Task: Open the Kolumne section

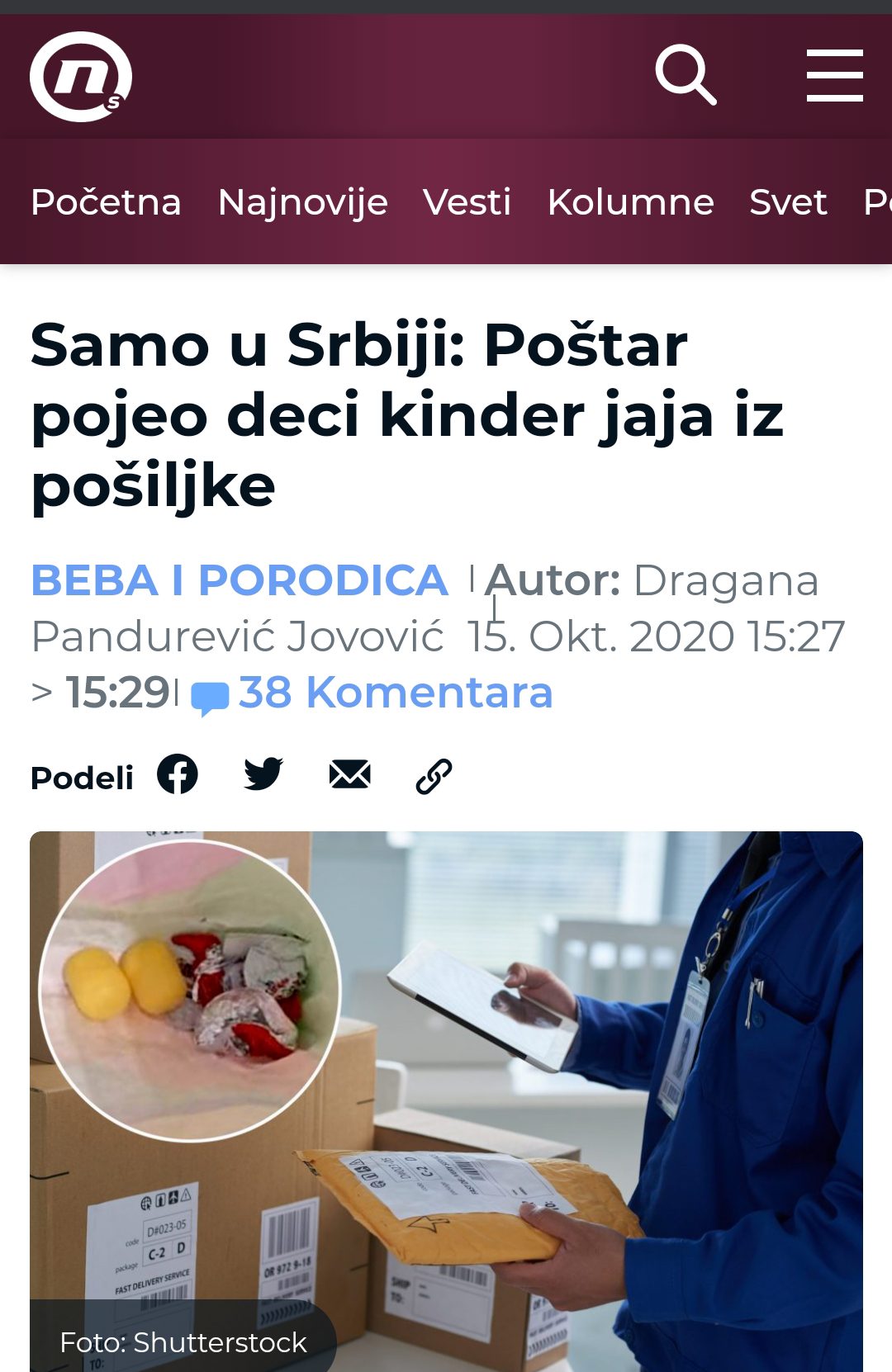Action: coord(630,202)
